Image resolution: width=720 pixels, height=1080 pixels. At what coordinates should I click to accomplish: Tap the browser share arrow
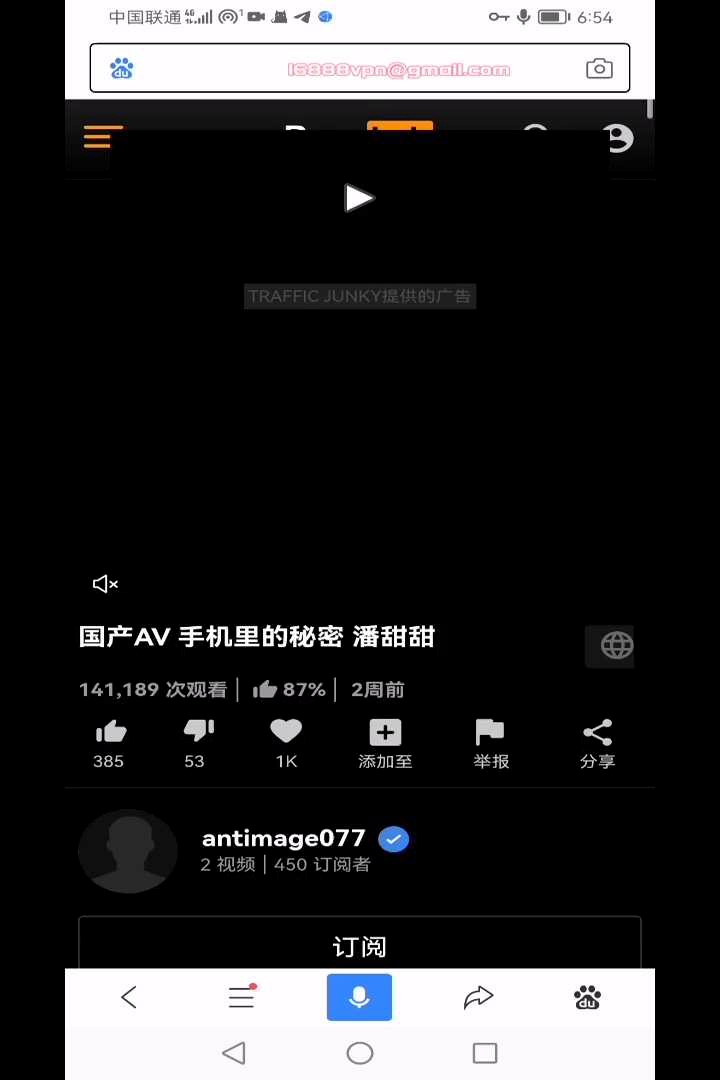(479, 997)
